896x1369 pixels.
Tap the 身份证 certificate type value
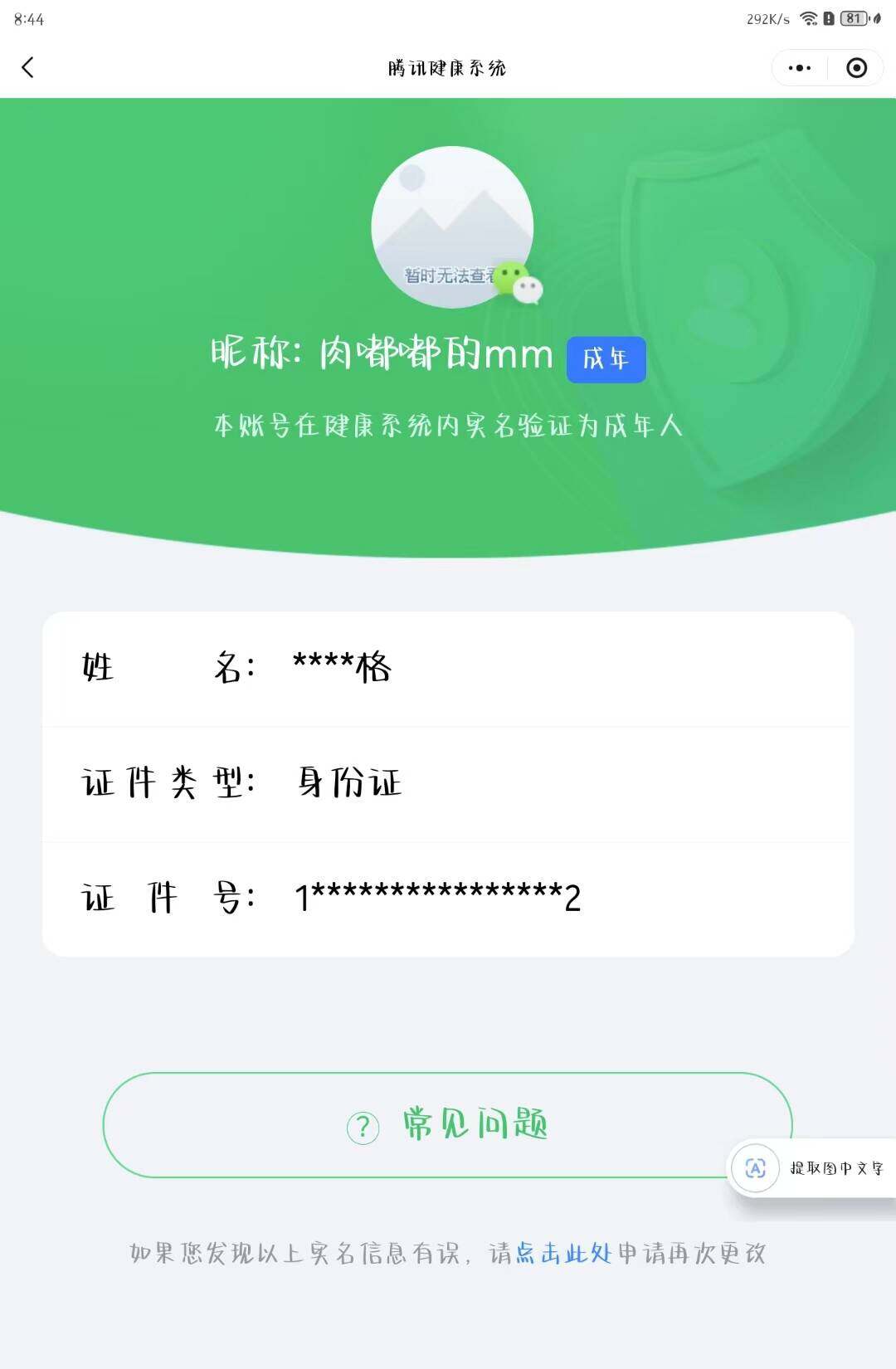pyautogui.click(x=348, y=782)
